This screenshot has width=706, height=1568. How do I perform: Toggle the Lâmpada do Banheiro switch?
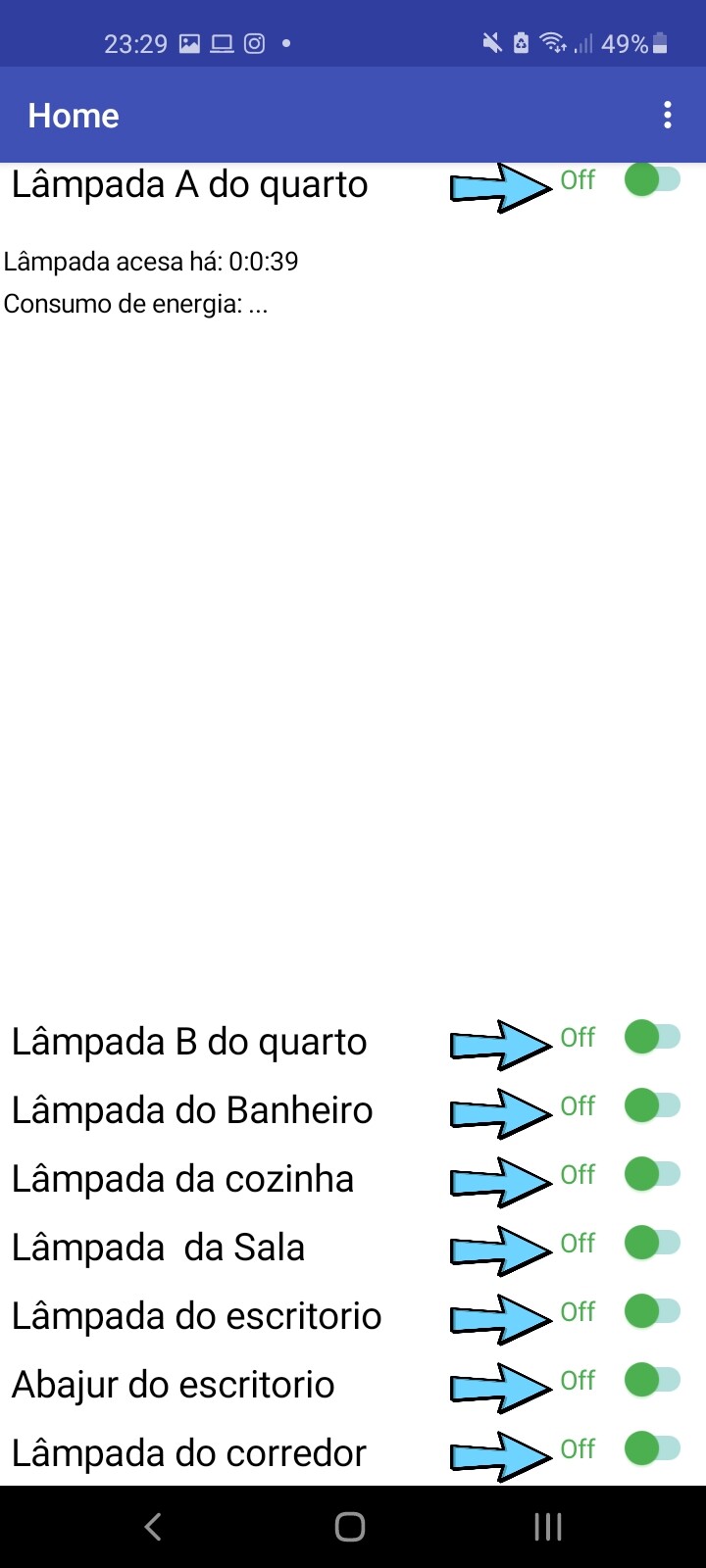652,1105
